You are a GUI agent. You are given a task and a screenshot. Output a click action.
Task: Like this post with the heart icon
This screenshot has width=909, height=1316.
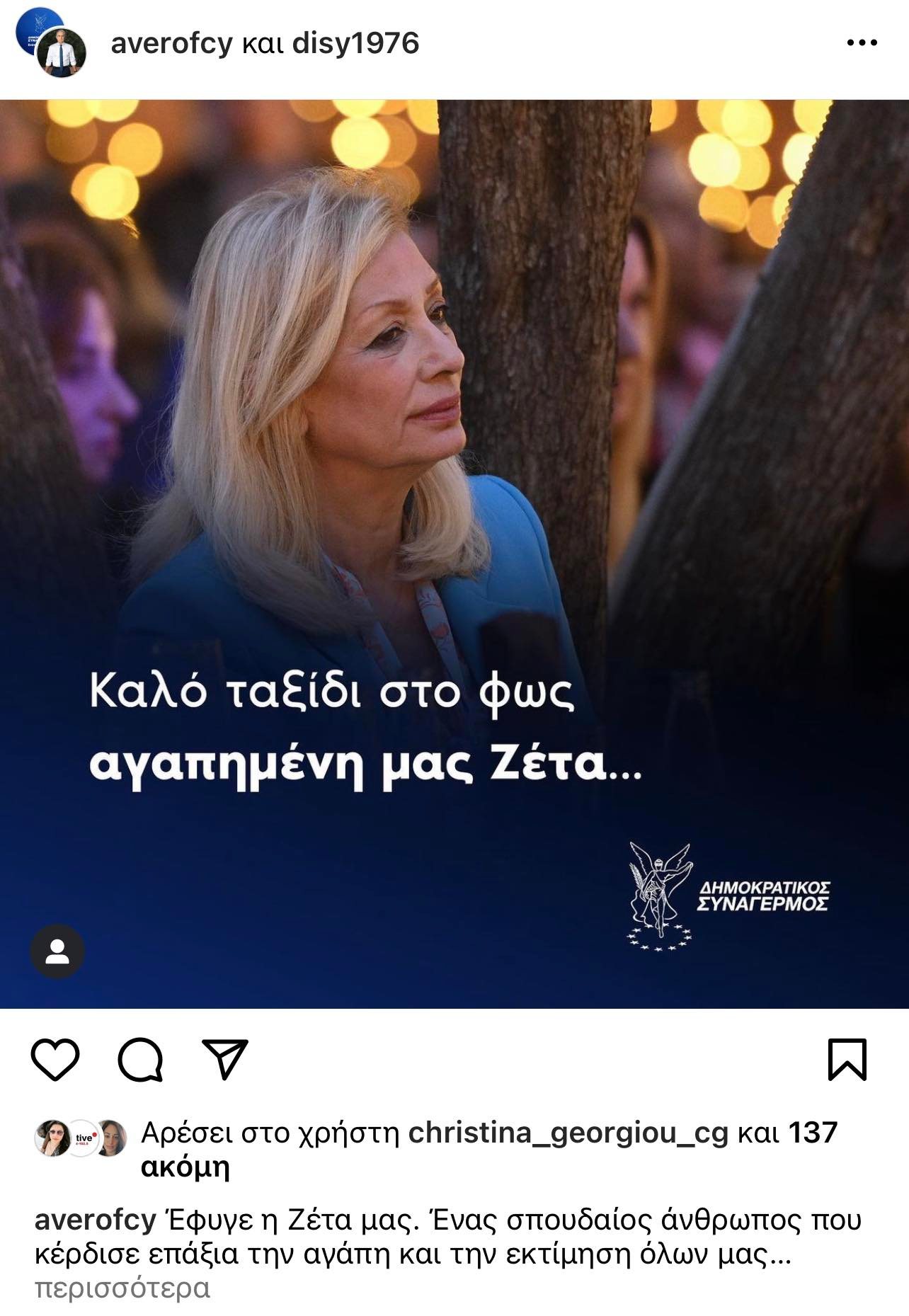[x=55, y=1060]
